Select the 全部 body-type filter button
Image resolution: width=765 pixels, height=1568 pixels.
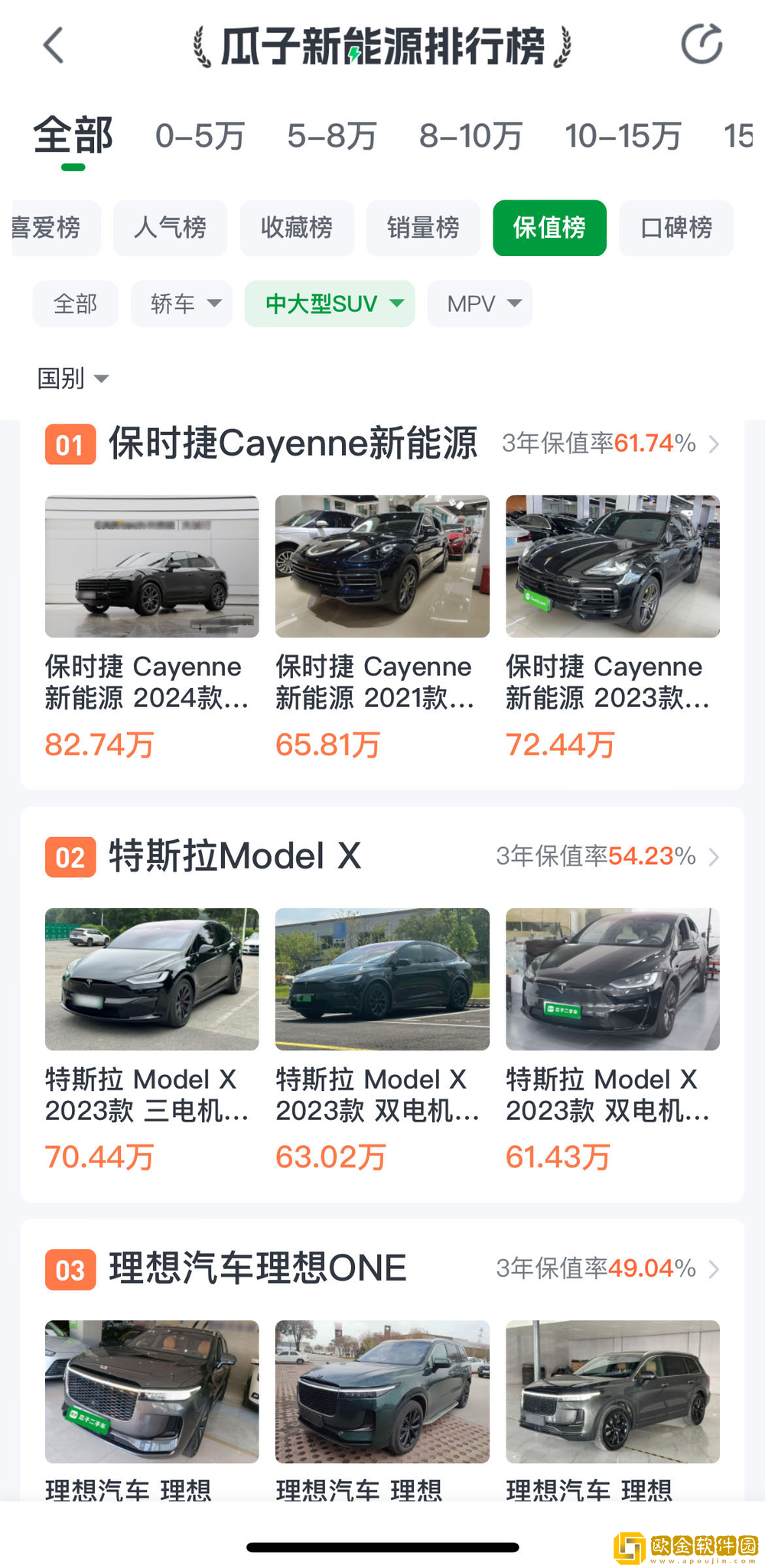coord(75,304)
